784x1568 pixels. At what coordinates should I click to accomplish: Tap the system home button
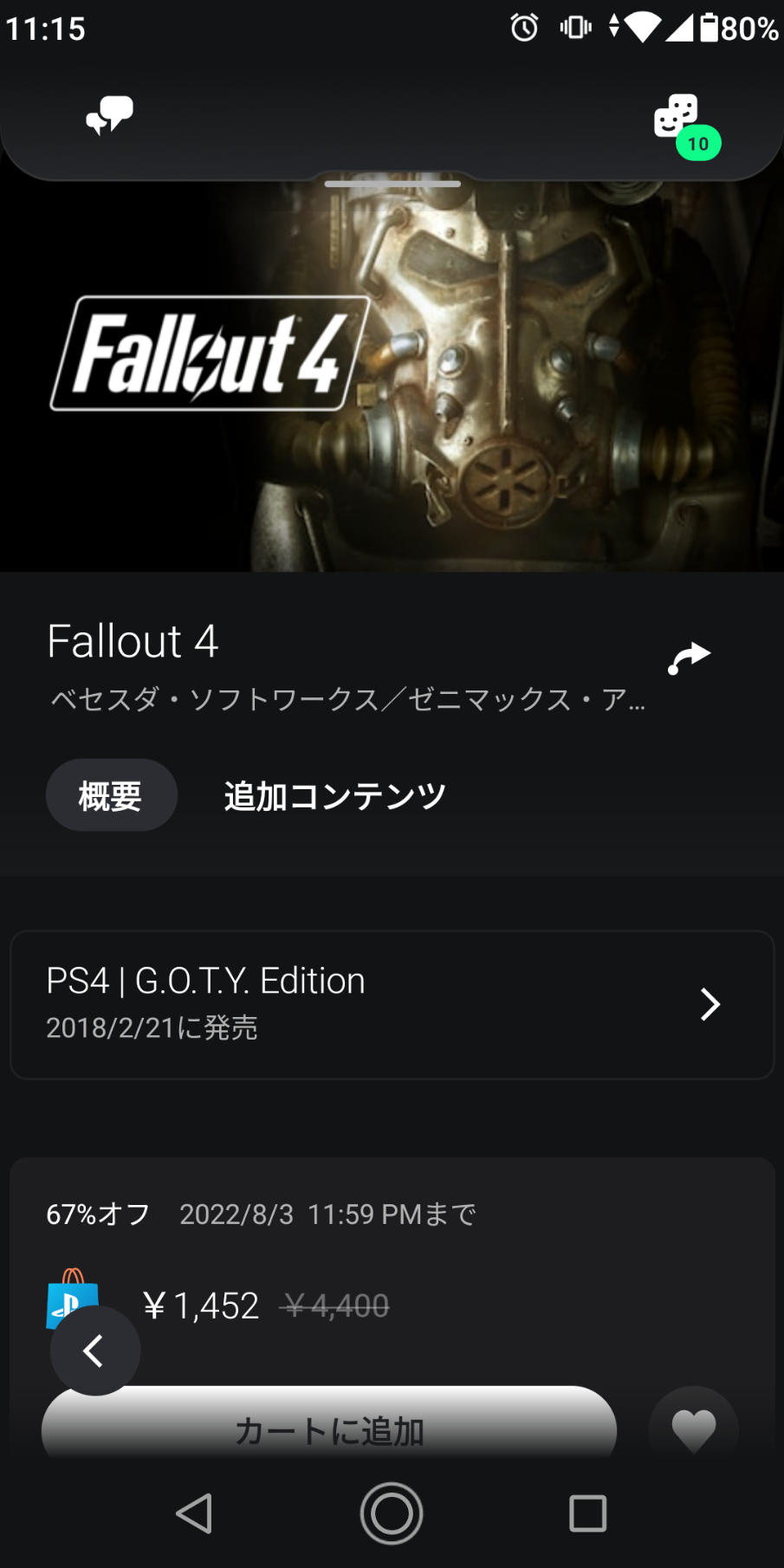392,1513
